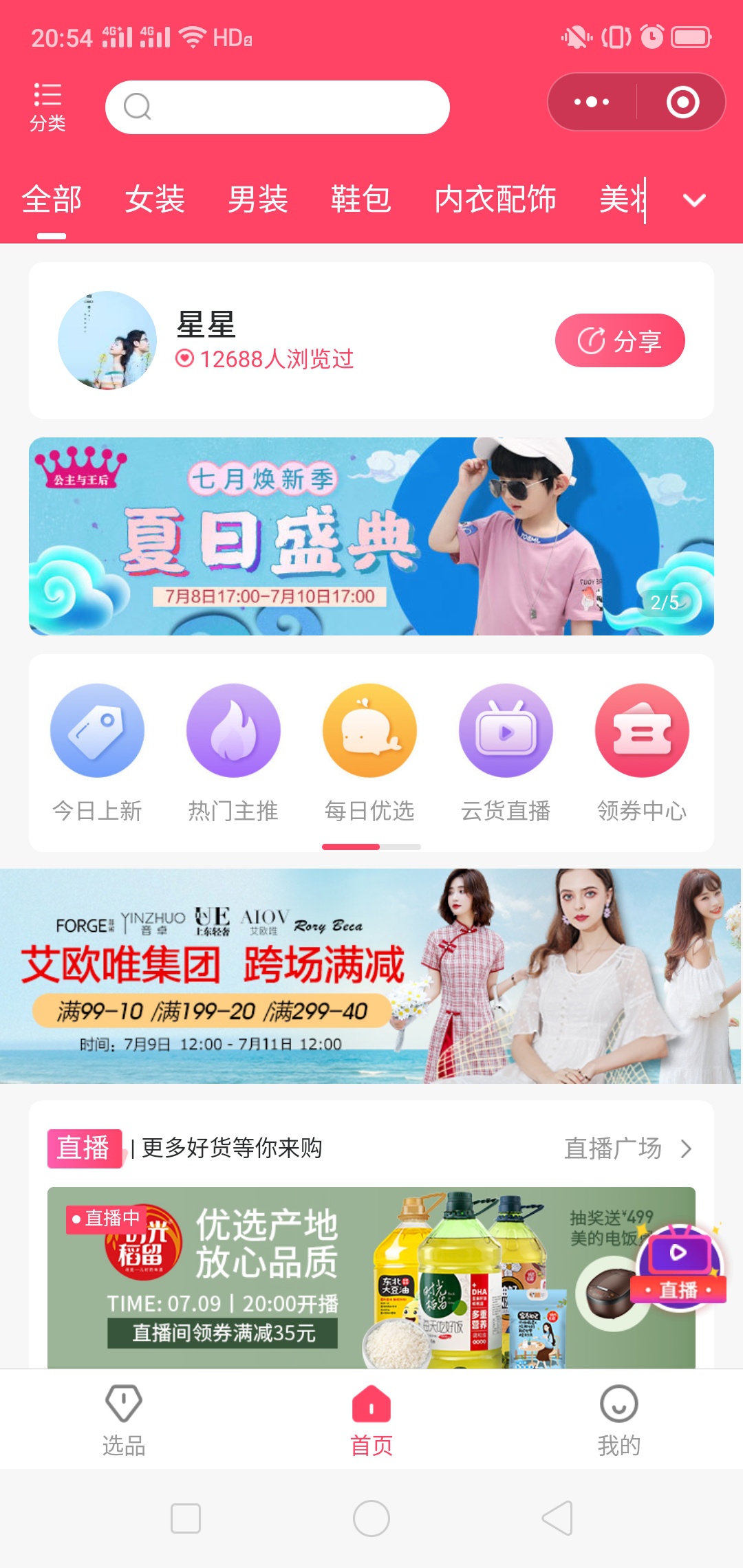This screenshot has width=743, height=1568.
Task: Go to 每日优选
Action: pos(369,753)
